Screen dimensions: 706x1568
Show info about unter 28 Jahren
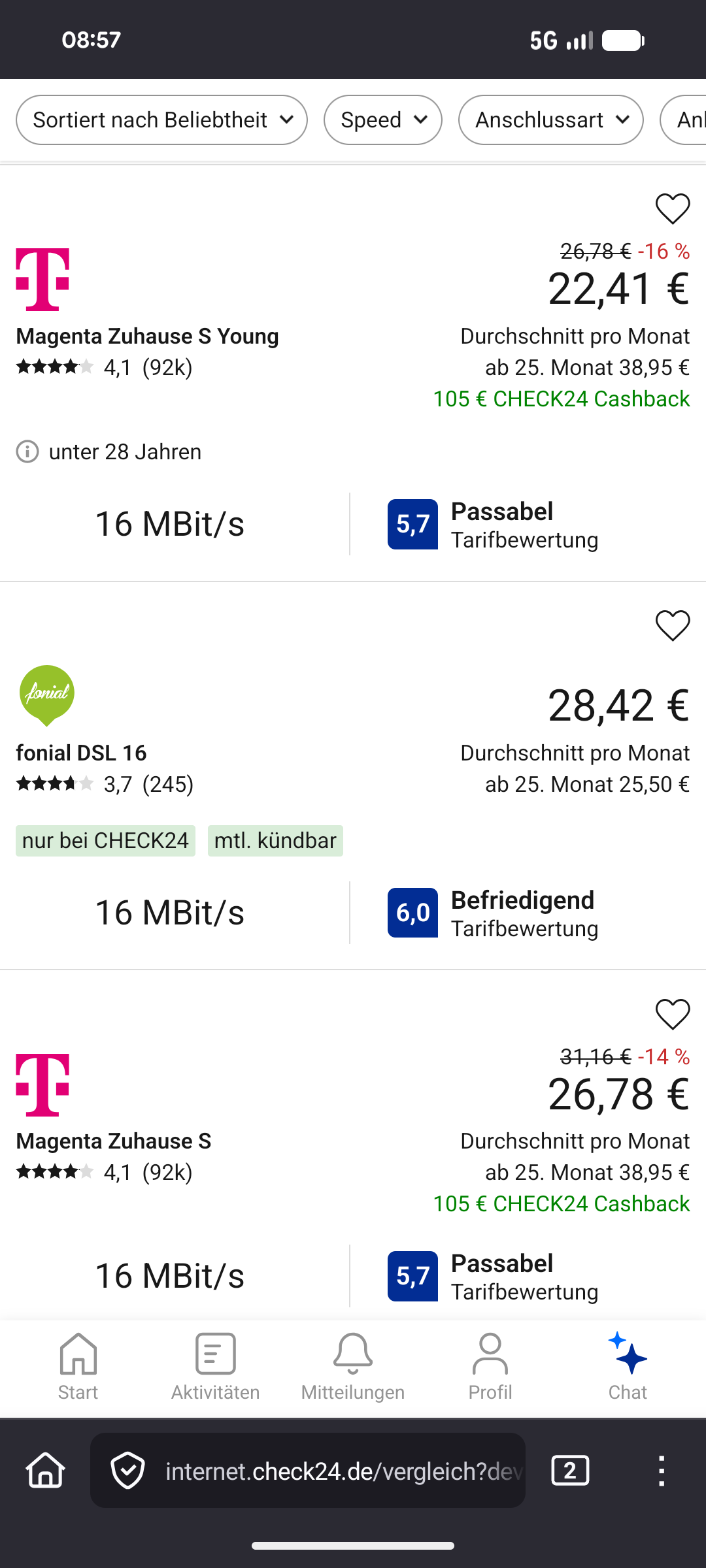click(x=27, y=452)
